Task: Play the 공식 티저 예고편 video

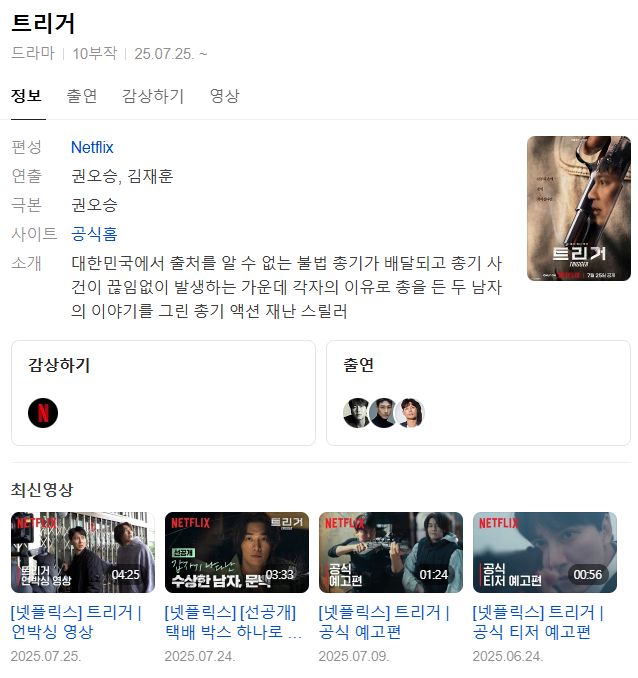Action: 545,552
